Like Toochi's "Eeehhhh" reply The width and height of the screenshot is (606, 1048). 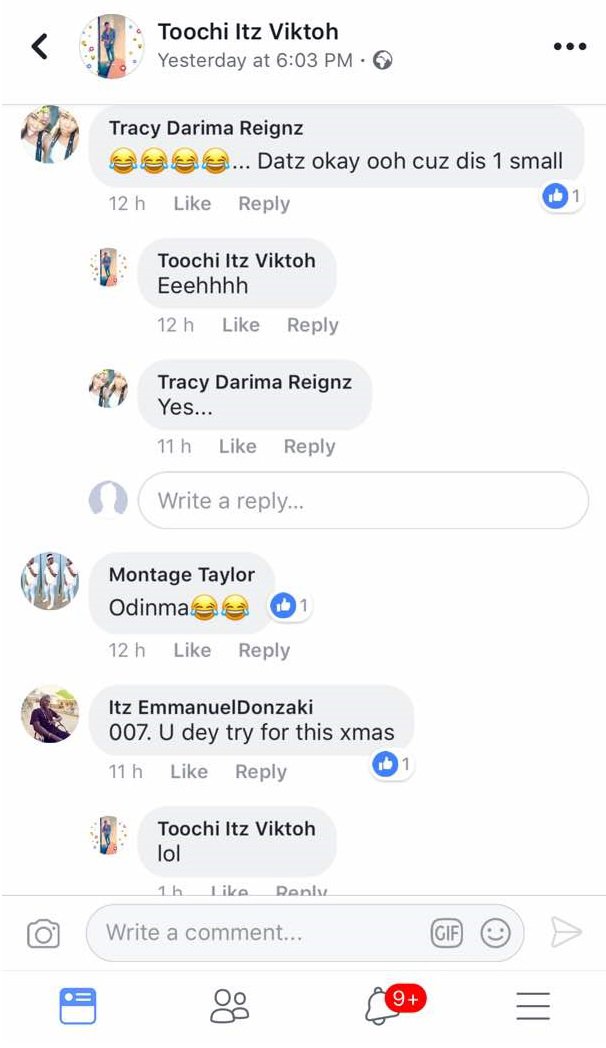pyautogui.click(x=241, y=325)
